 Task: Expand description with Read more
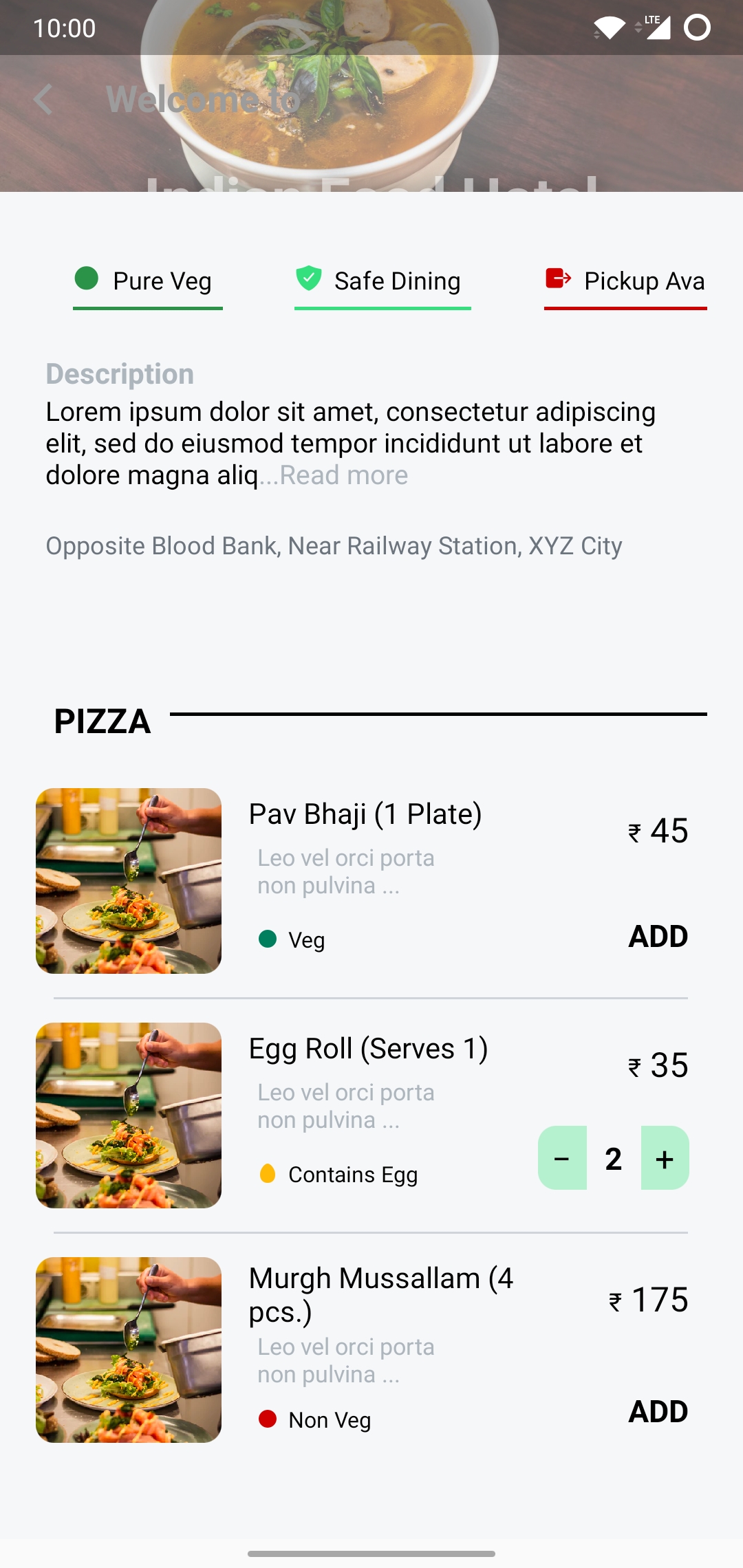point(343,475)
